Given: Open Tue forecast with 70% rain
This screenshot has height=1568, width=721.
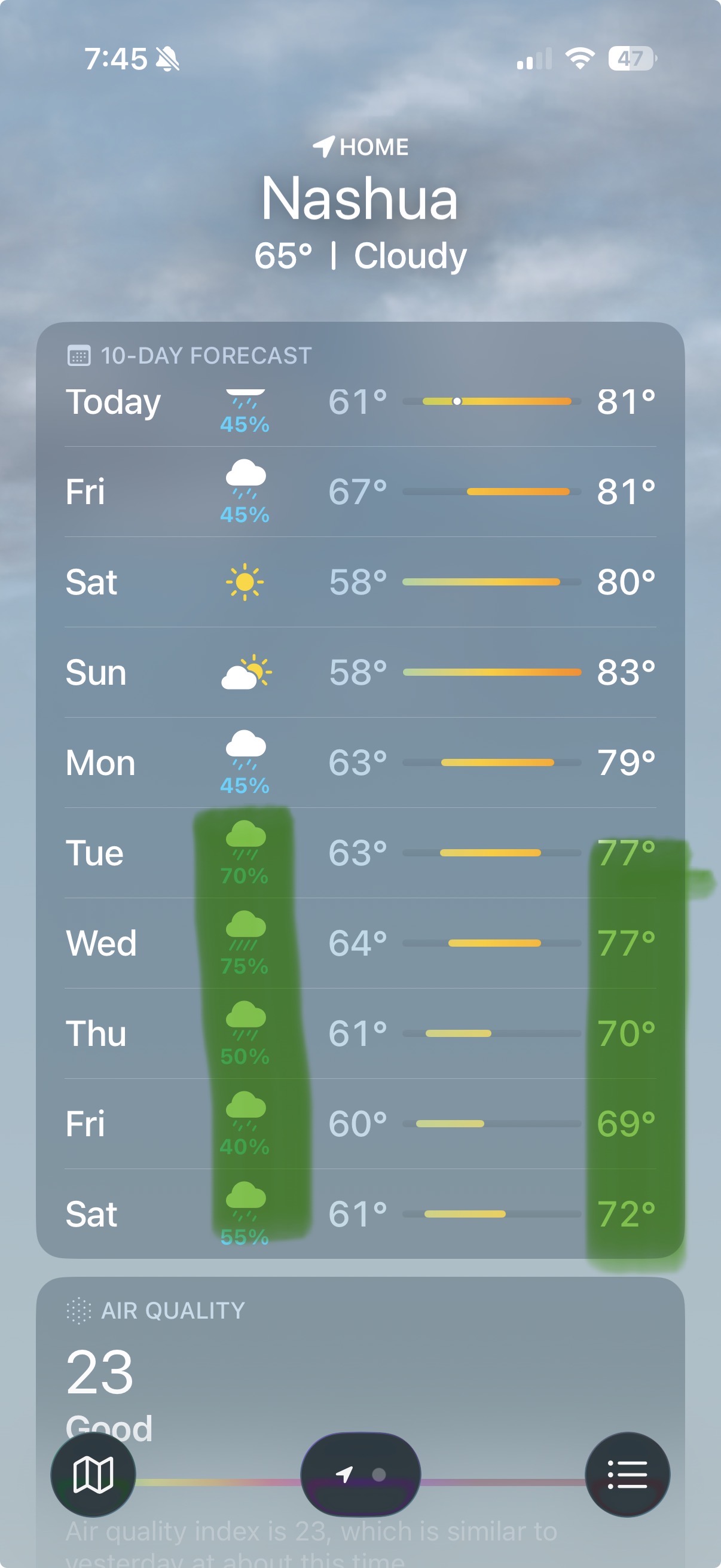Looking at the screenshot, I should 361,853.
